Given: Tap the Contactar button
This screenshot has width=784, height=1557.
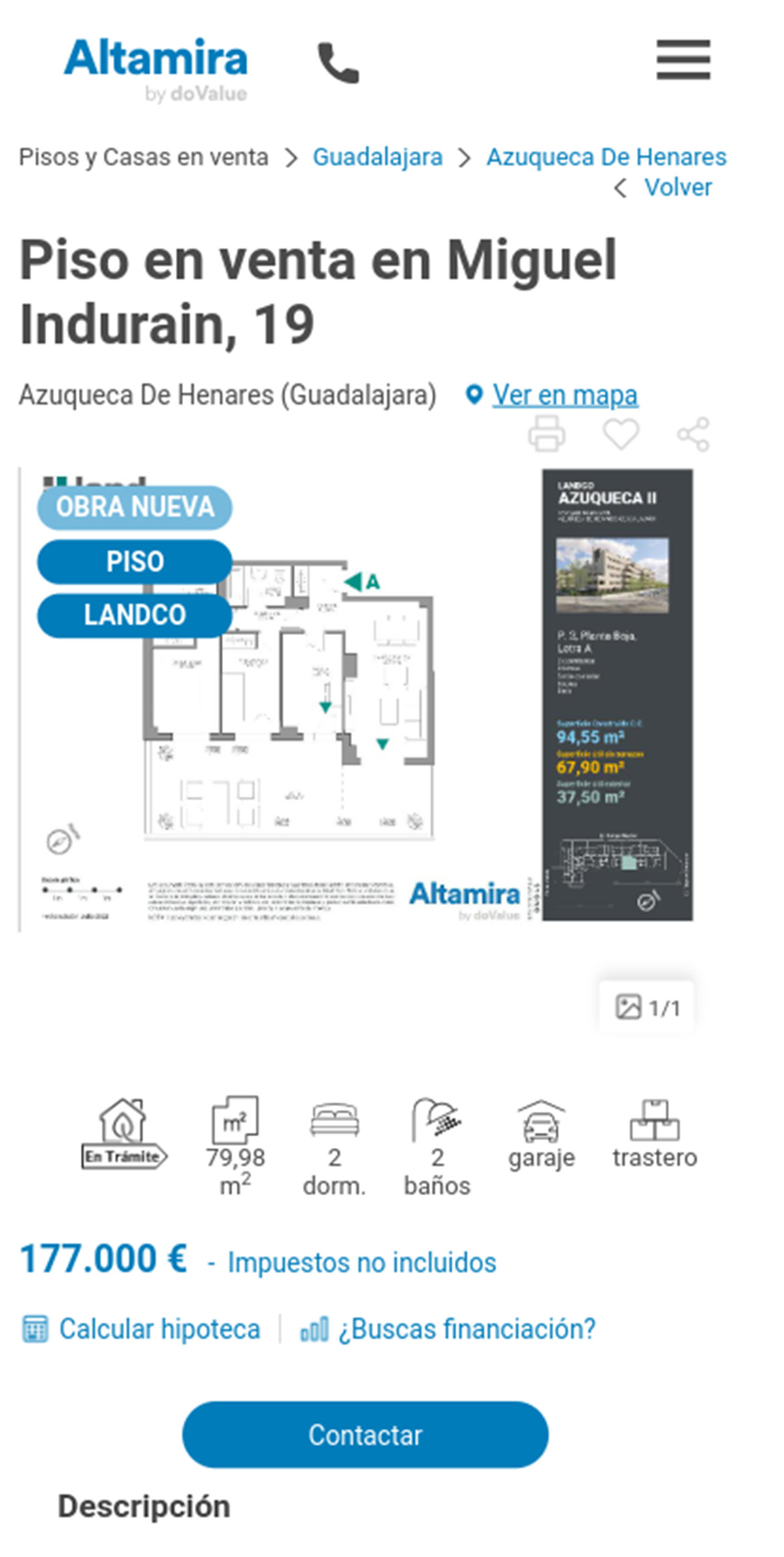Looking at the screenshot, I should (x=365, y=1435).
